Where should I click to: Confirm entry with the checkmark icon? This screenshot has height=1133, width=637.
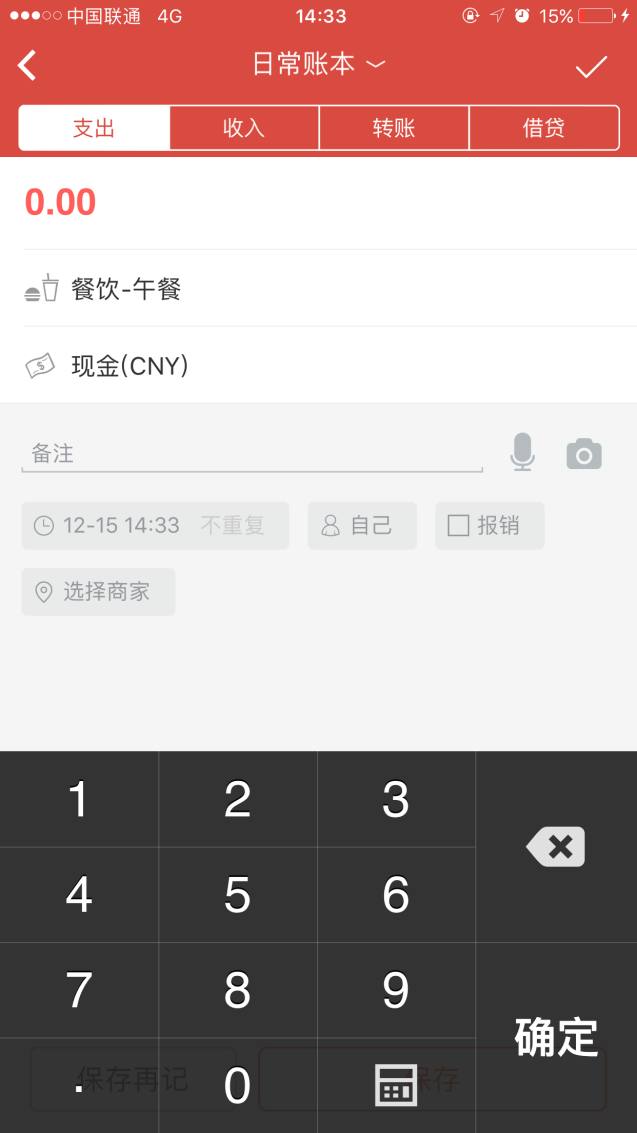point(591,67)
